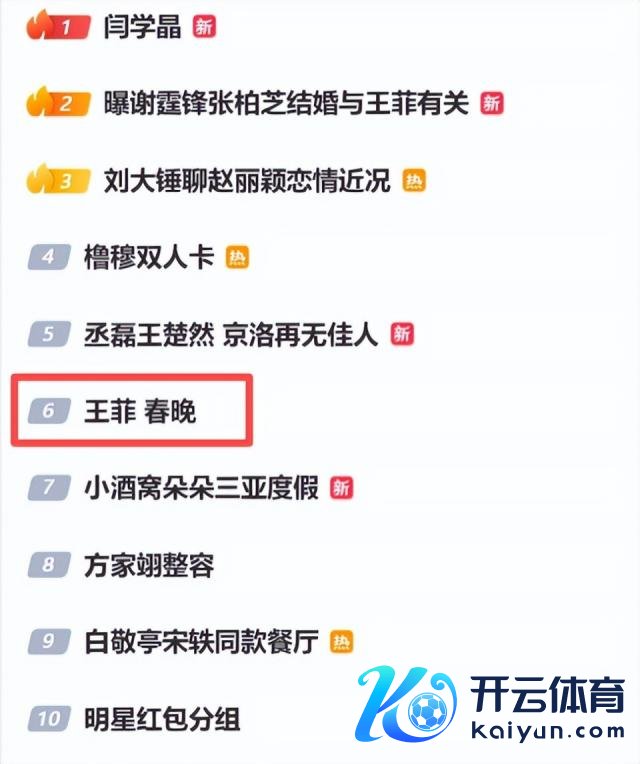Open topic 白敬亭宋轶同款餐厅

[x=201, y=642]
